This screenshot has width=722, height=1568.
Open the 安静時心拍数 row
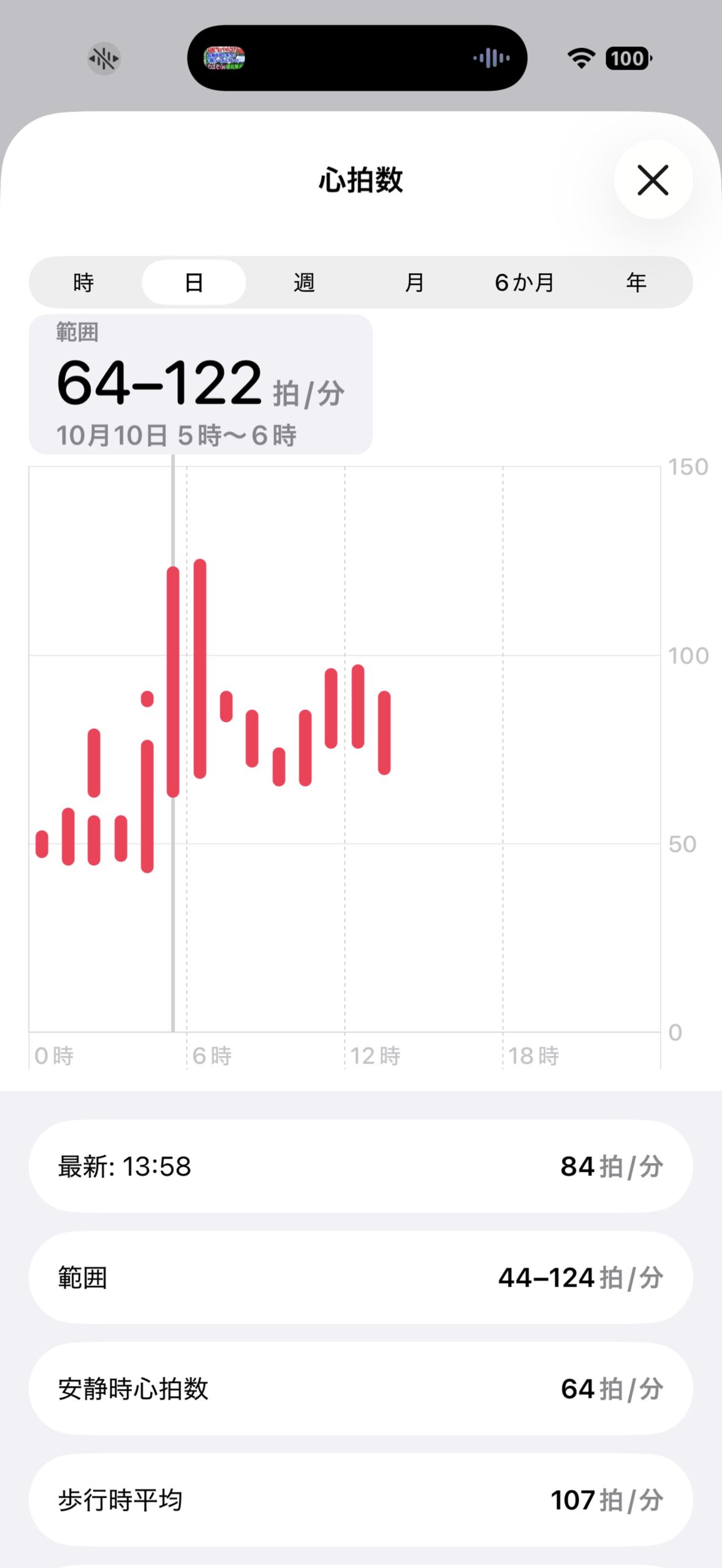click(x=360, y=1389)
